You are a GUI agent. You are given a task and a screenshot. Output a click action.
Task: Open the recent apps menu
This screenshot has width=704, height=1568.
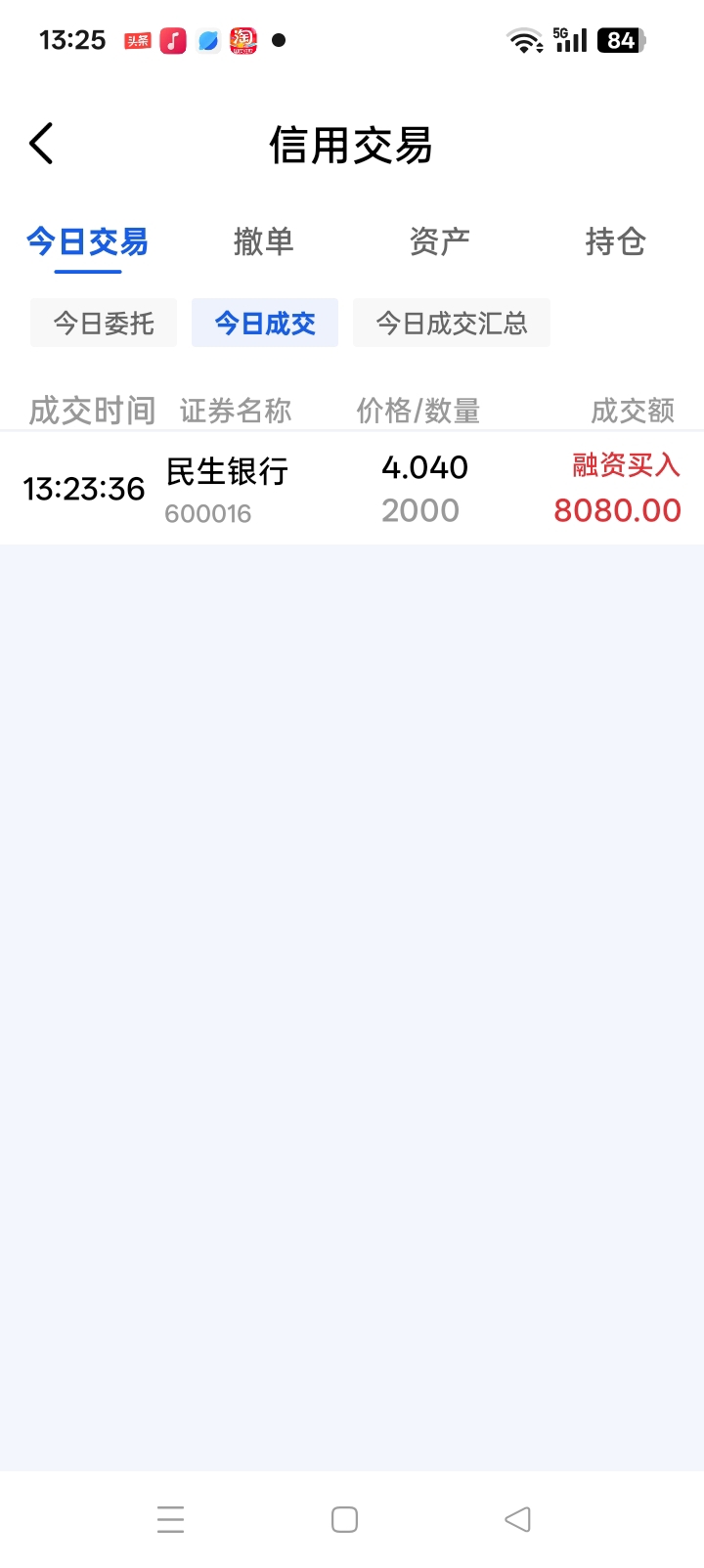[171, 1519]
